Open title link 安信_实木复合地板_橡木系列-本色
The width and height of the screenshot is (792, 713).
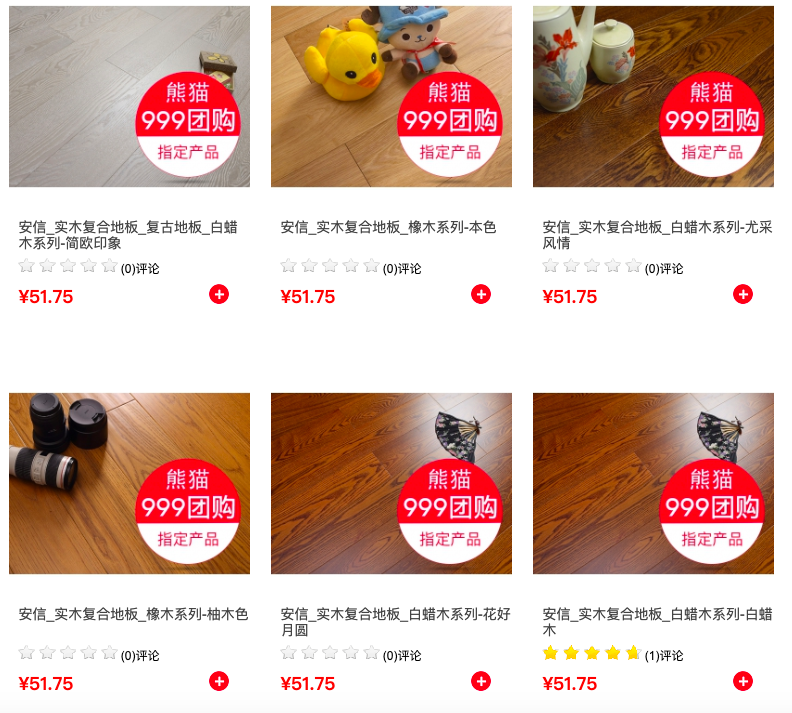(388, 227)
